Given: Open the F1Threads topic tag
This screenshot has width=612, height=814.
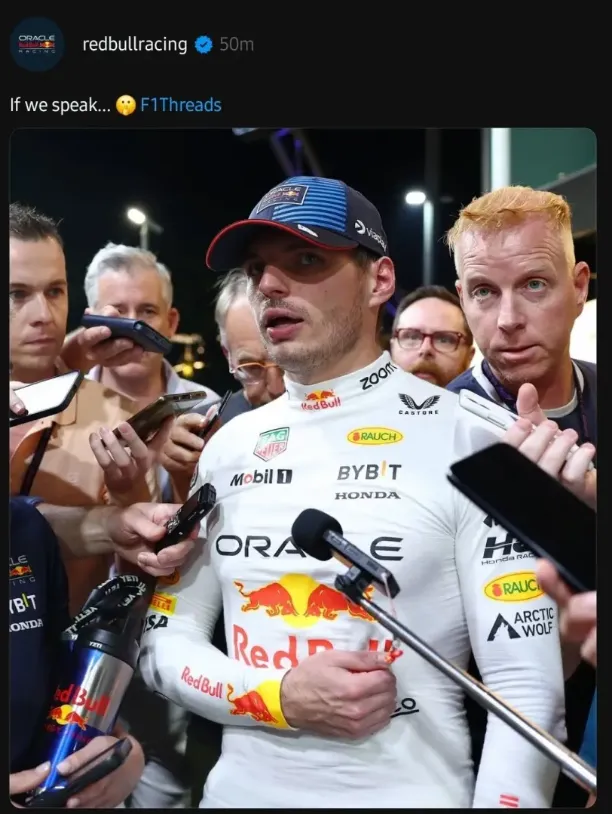Looking at the screenshot, I should (x=181, y=105).
